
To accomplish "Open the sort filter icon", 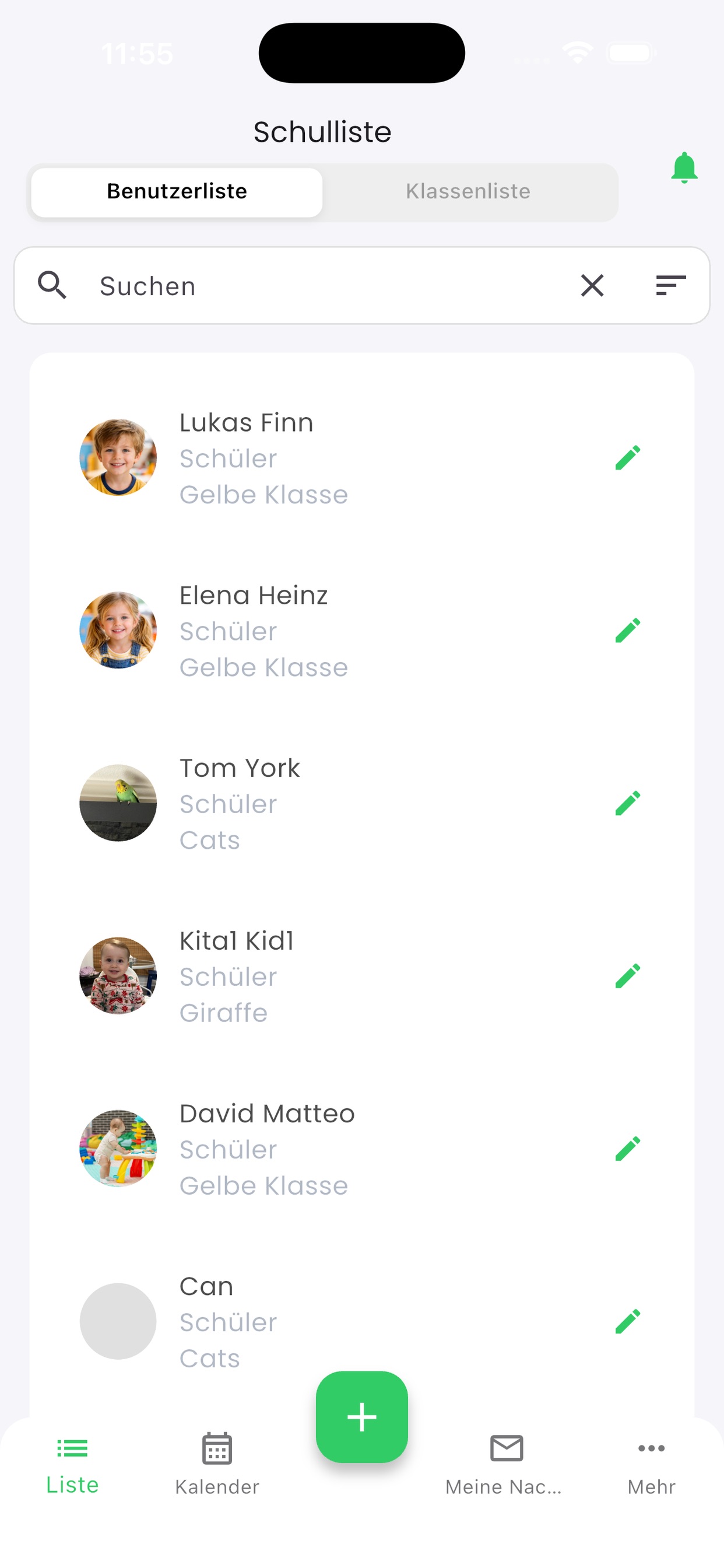I will 670,285.
